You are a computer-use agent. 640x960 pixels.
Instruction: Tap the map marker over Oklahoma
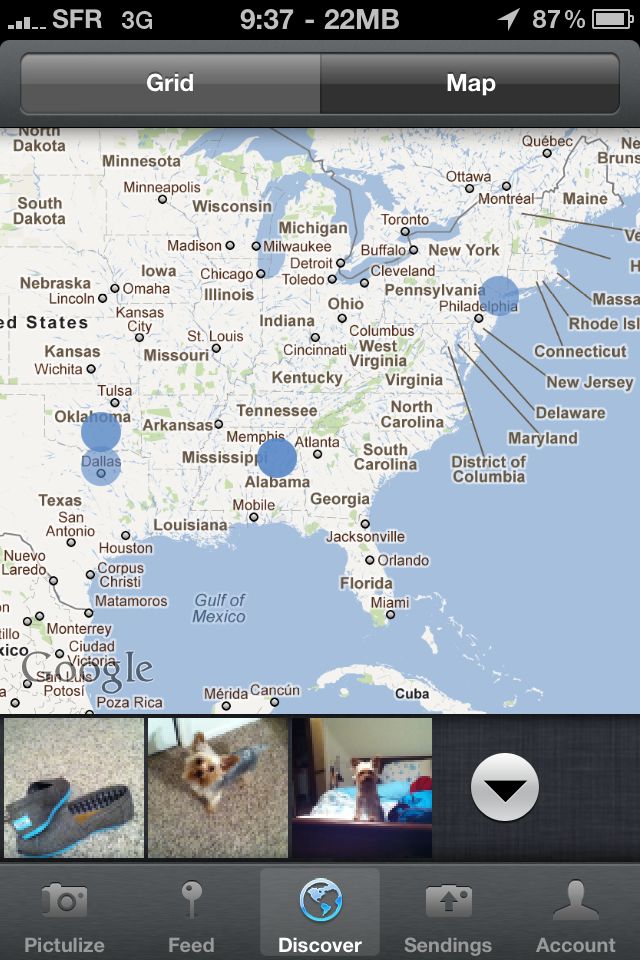100,431
